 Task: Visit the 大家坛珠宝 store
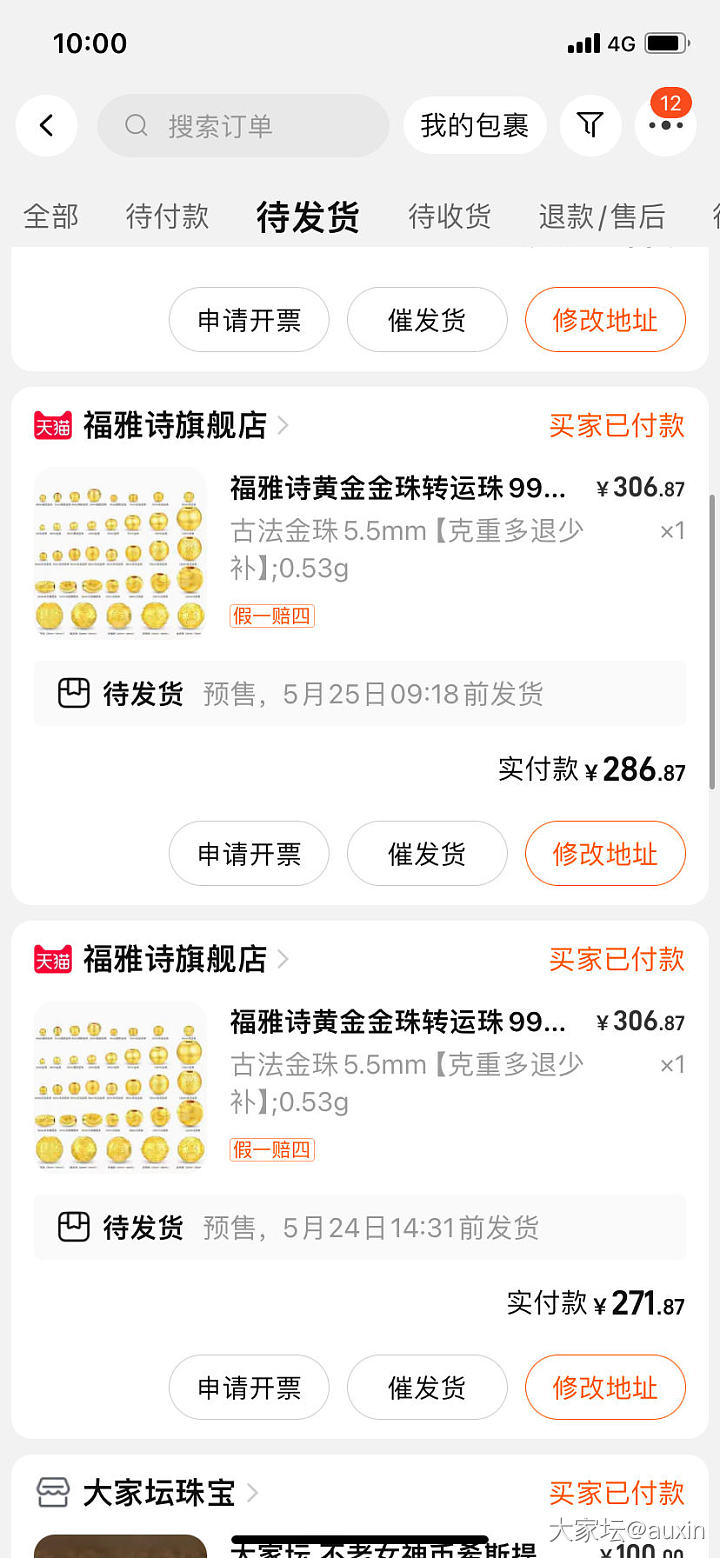coord(159,1494)
